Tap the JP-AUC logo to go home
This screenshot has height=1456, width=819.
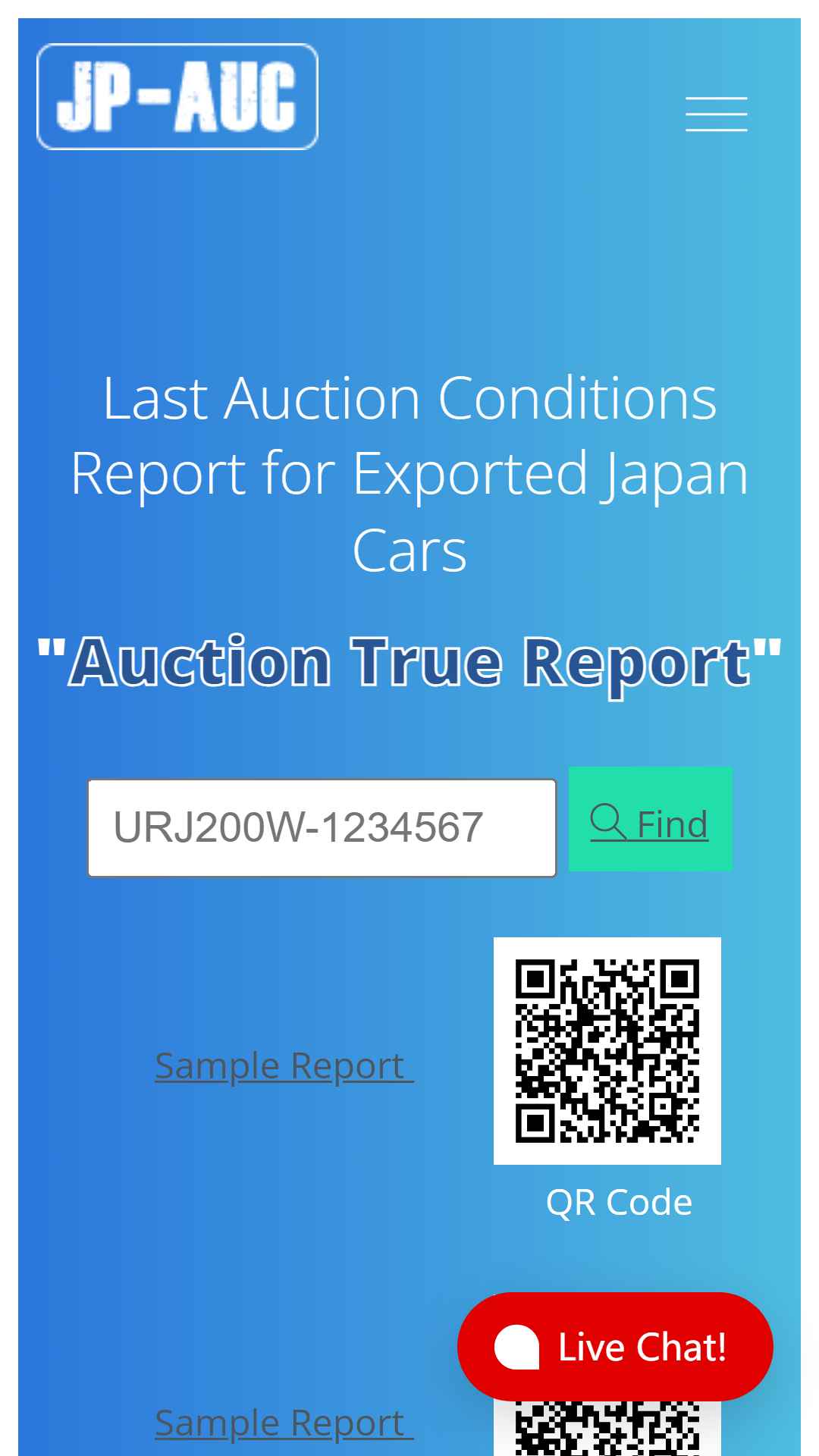click(x=177, y=97)
